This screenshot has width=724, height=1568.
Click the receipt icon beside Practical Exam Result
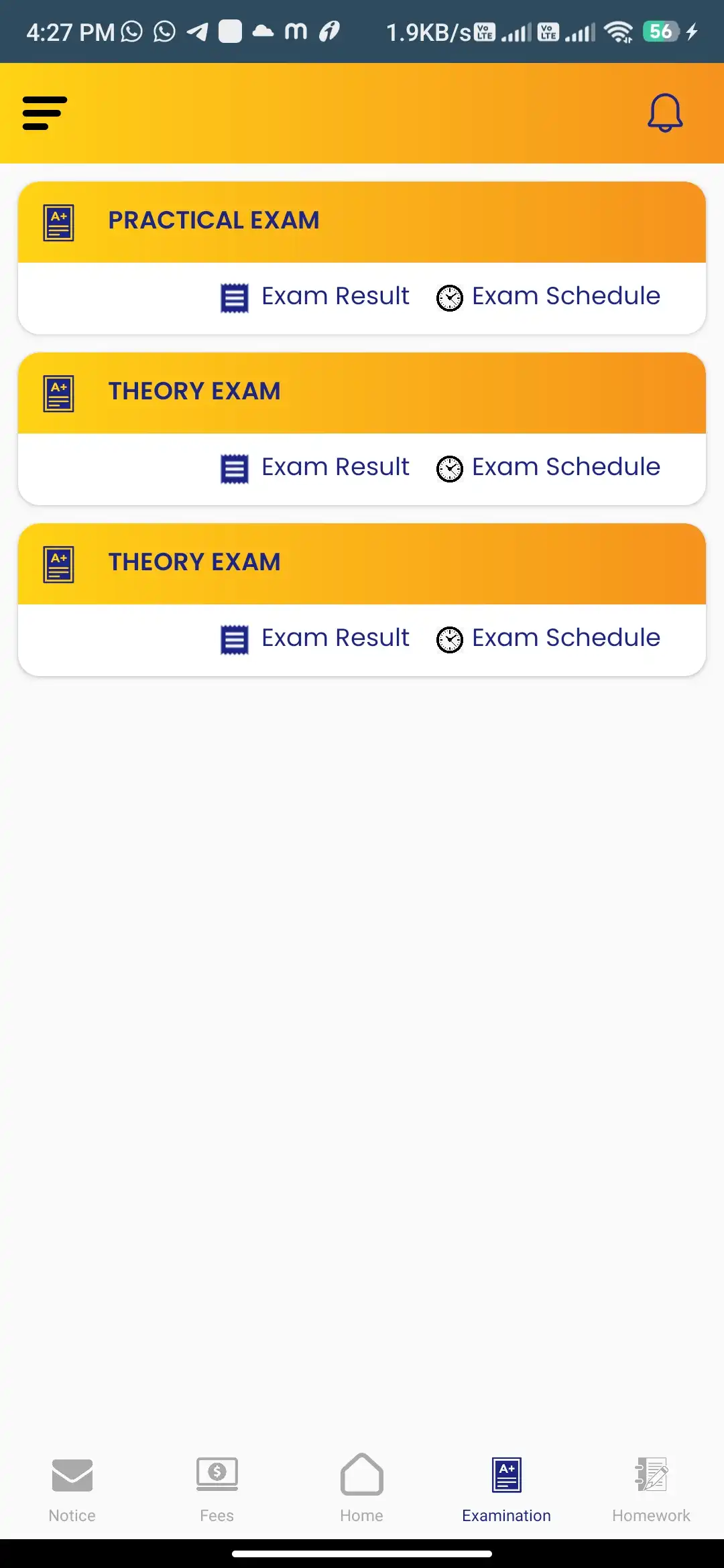pyautogui.click(x=235, y=297)
